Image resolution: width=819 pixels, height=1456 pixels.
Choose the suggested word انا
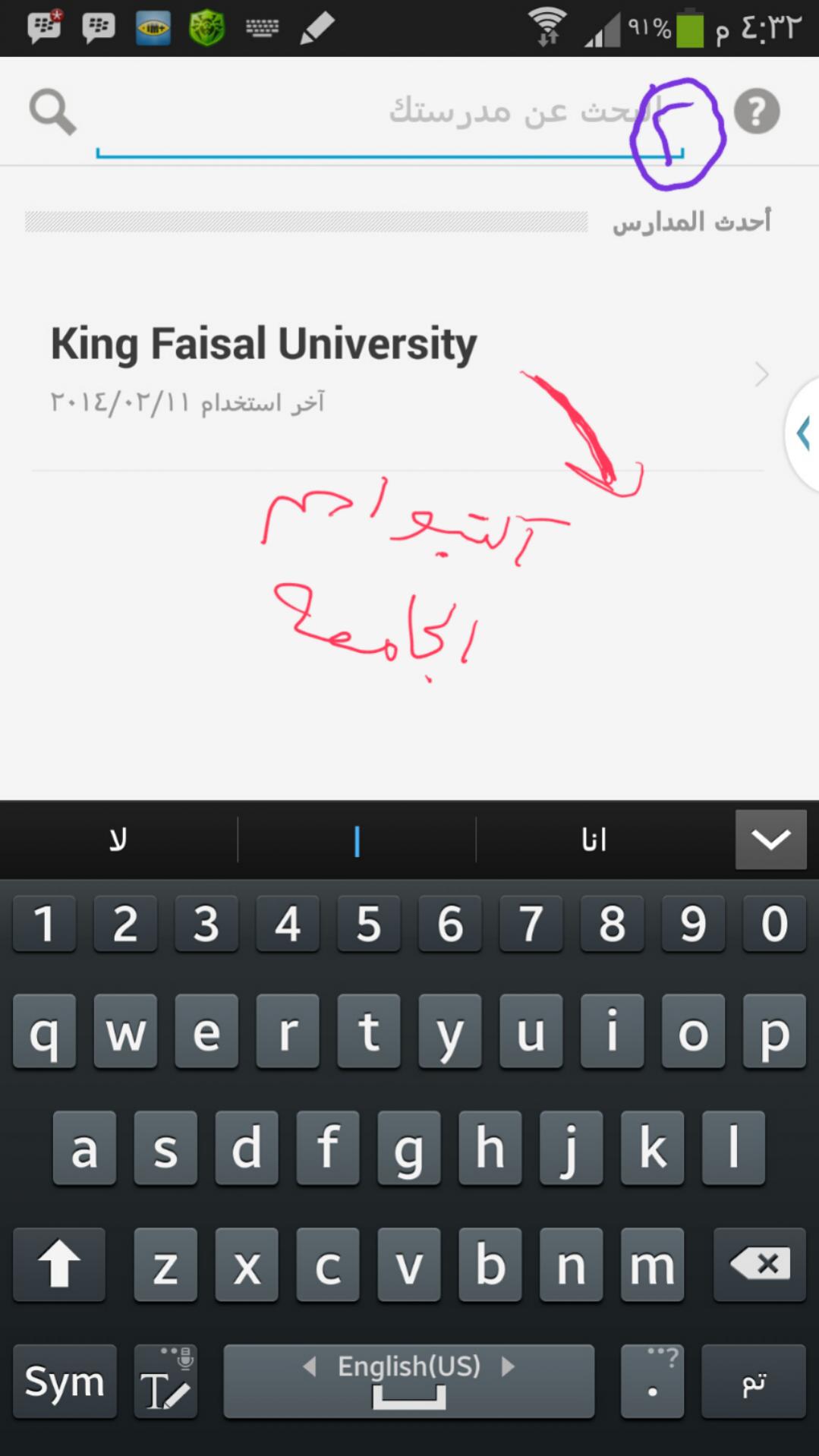[594, 840]
